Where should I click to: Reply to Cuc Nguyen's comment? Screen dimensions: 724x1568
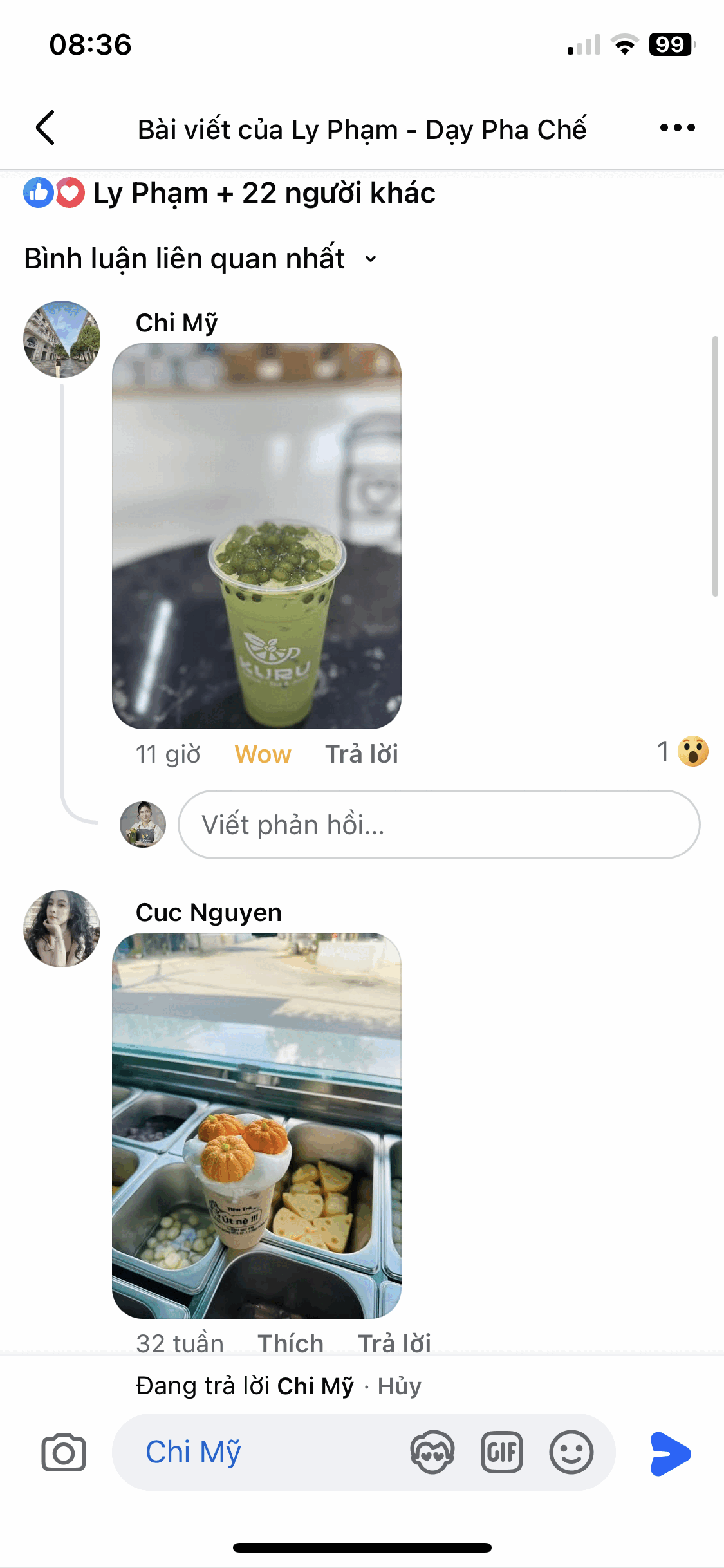pyautogui.click(x=394, y=1343)
